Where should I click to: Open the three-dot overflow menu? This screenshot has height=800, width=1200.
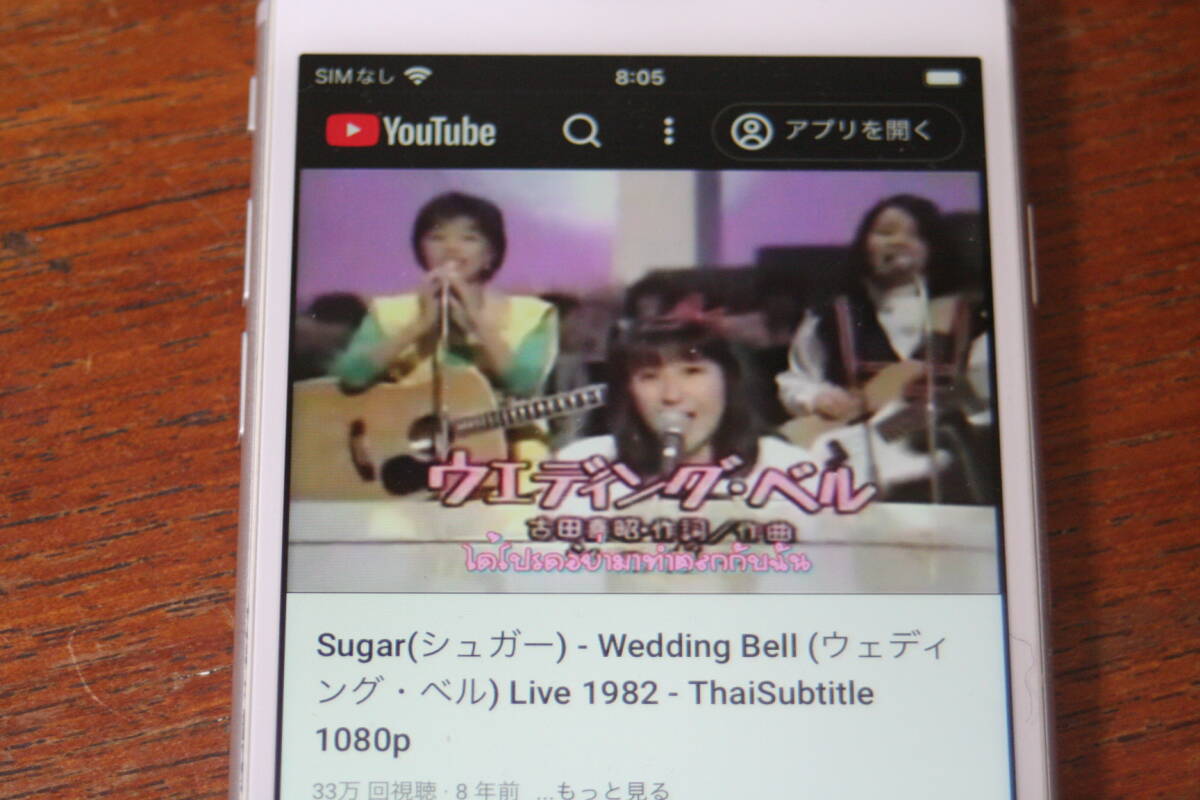tap(668, 131)
